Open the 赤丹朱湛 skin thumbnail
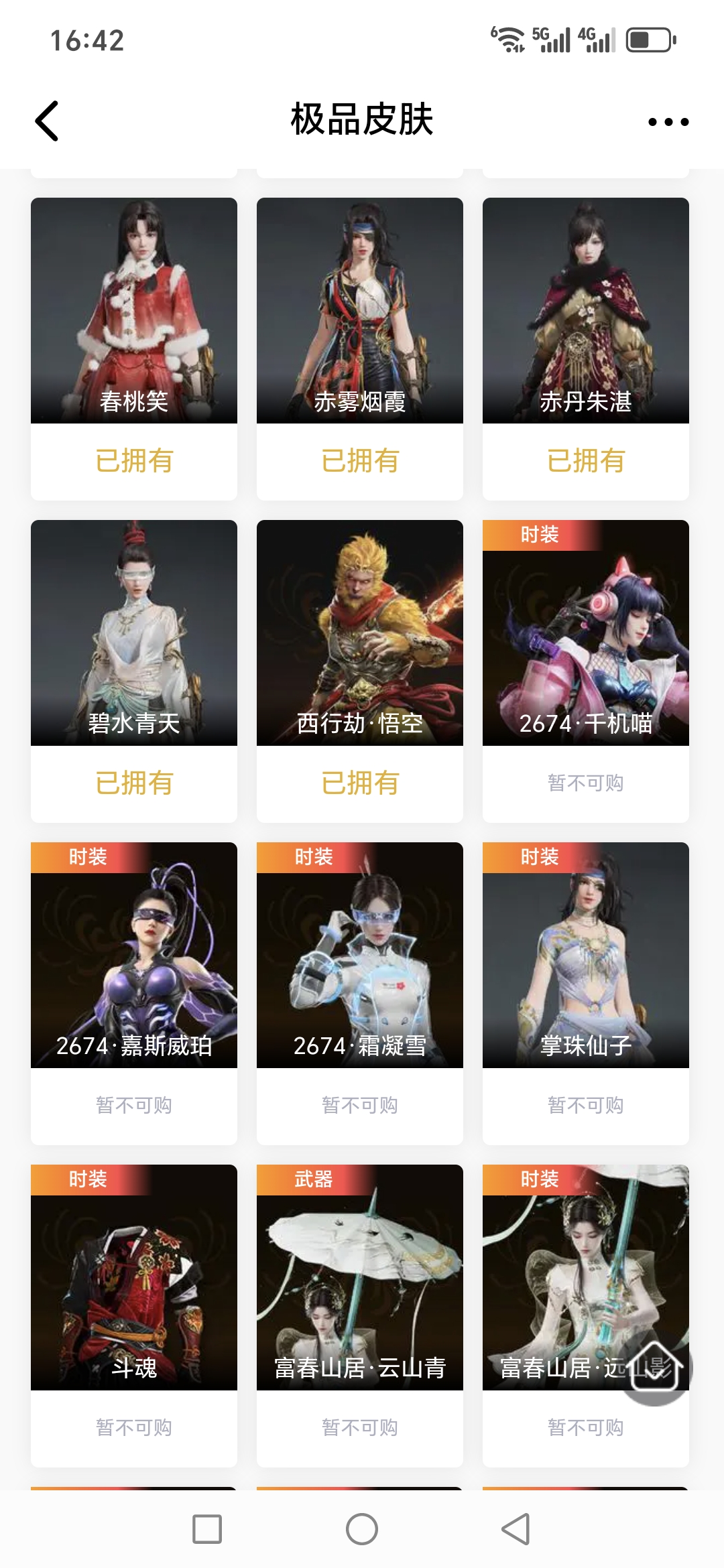This screenshot has width=724, height=1568. point(585,308)
